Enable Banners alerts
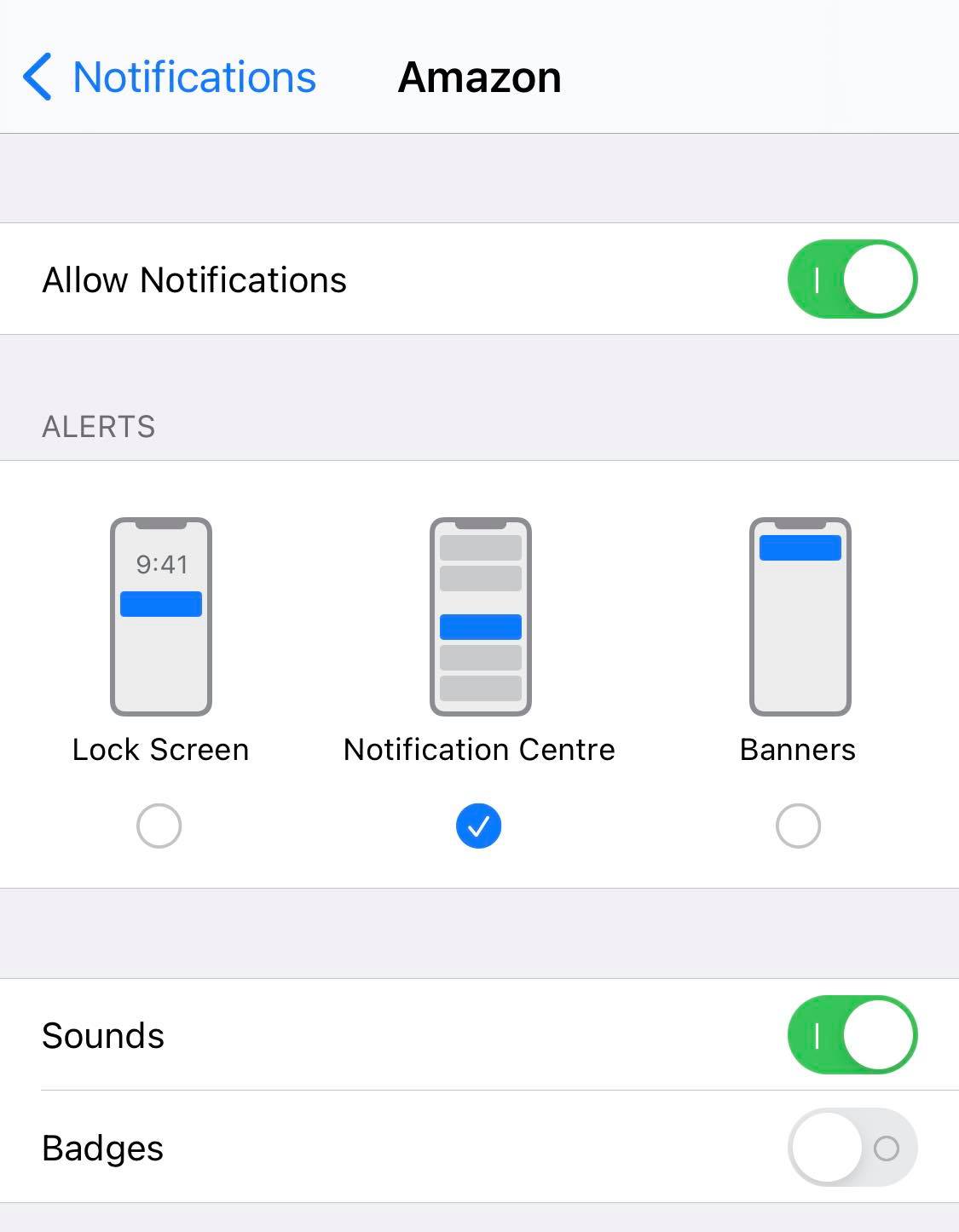The height and width of the screenshot is (1232, 959). [x=798, y=826]
